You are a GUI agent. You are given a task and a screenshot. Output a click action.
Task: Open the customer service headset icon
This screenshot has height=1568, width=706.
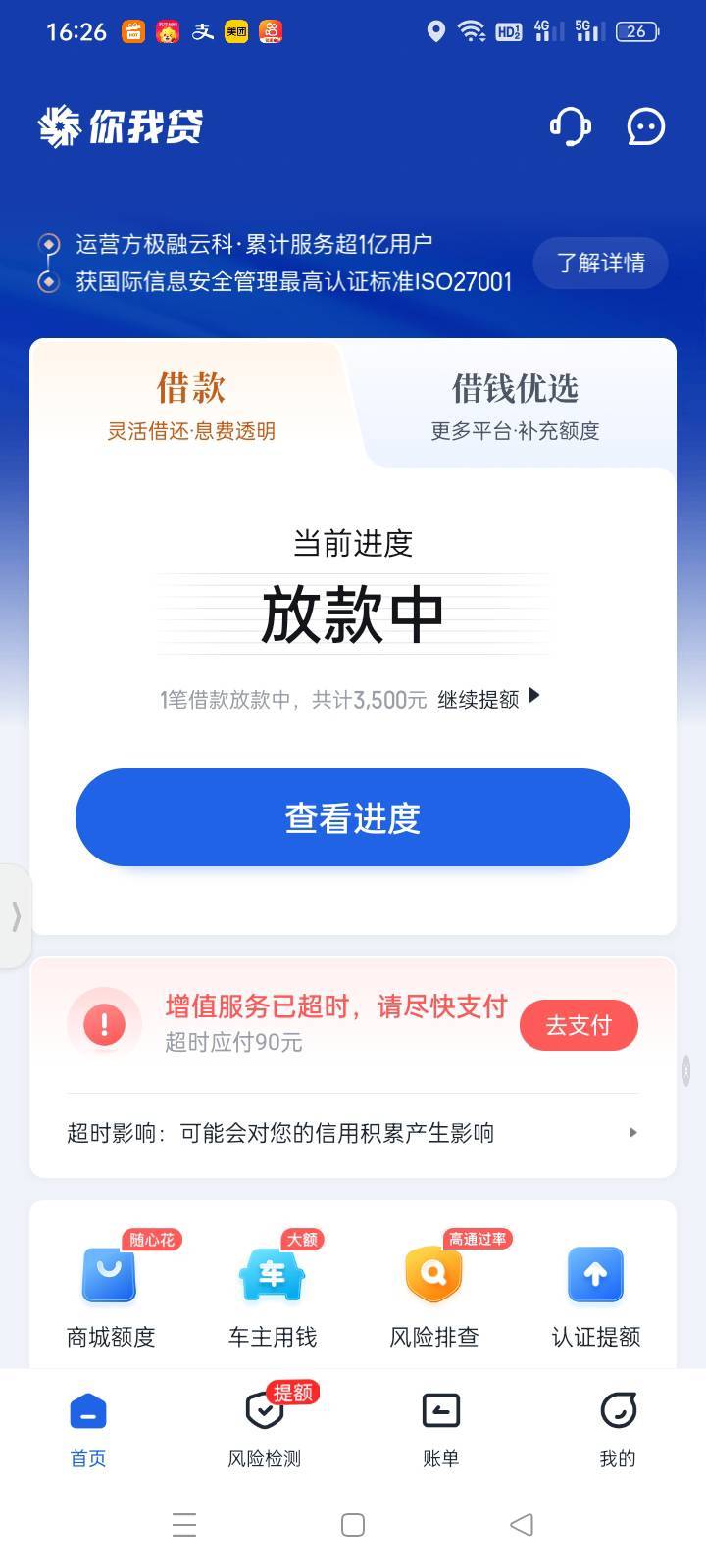570,126
